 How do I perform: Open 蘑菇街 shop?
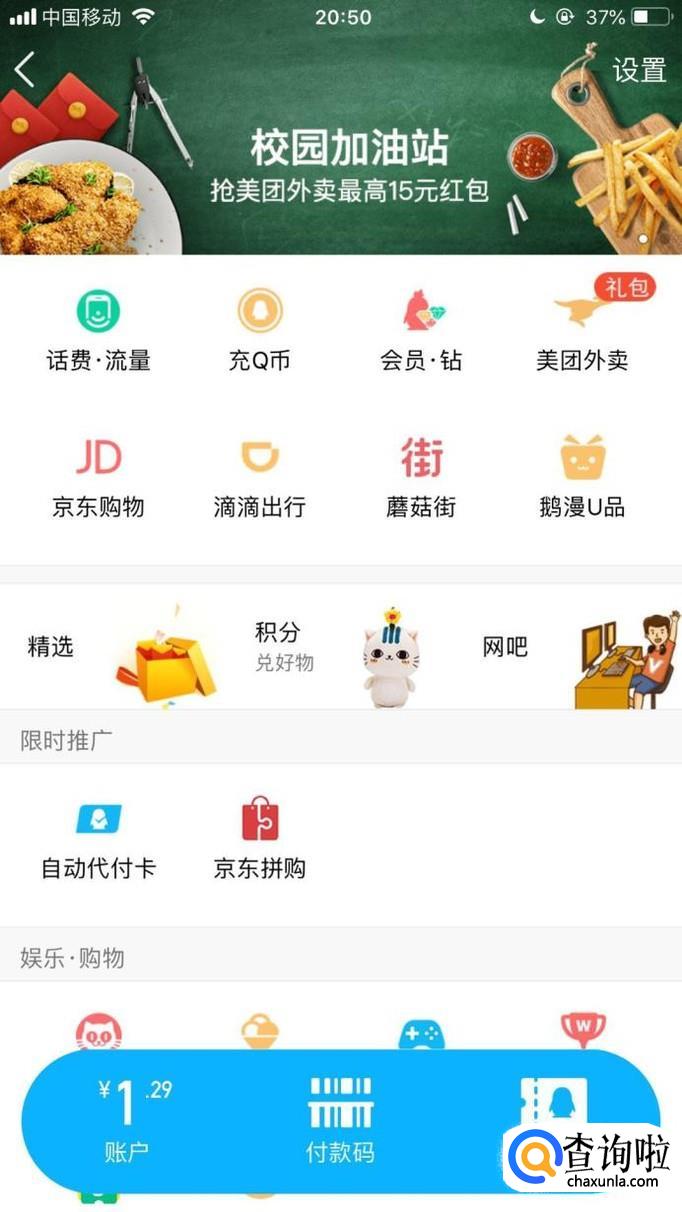pyautogui.click(x=421, y=477)
